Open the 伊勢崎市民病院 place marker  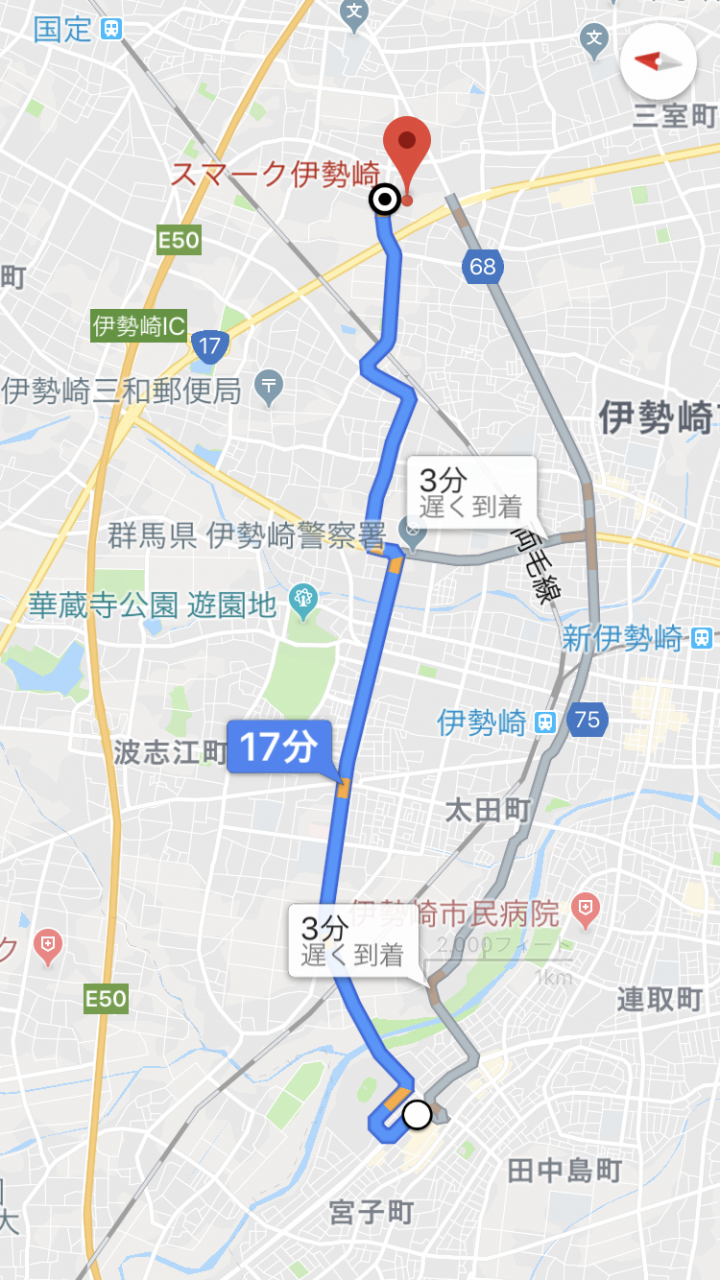coord(583,909)
